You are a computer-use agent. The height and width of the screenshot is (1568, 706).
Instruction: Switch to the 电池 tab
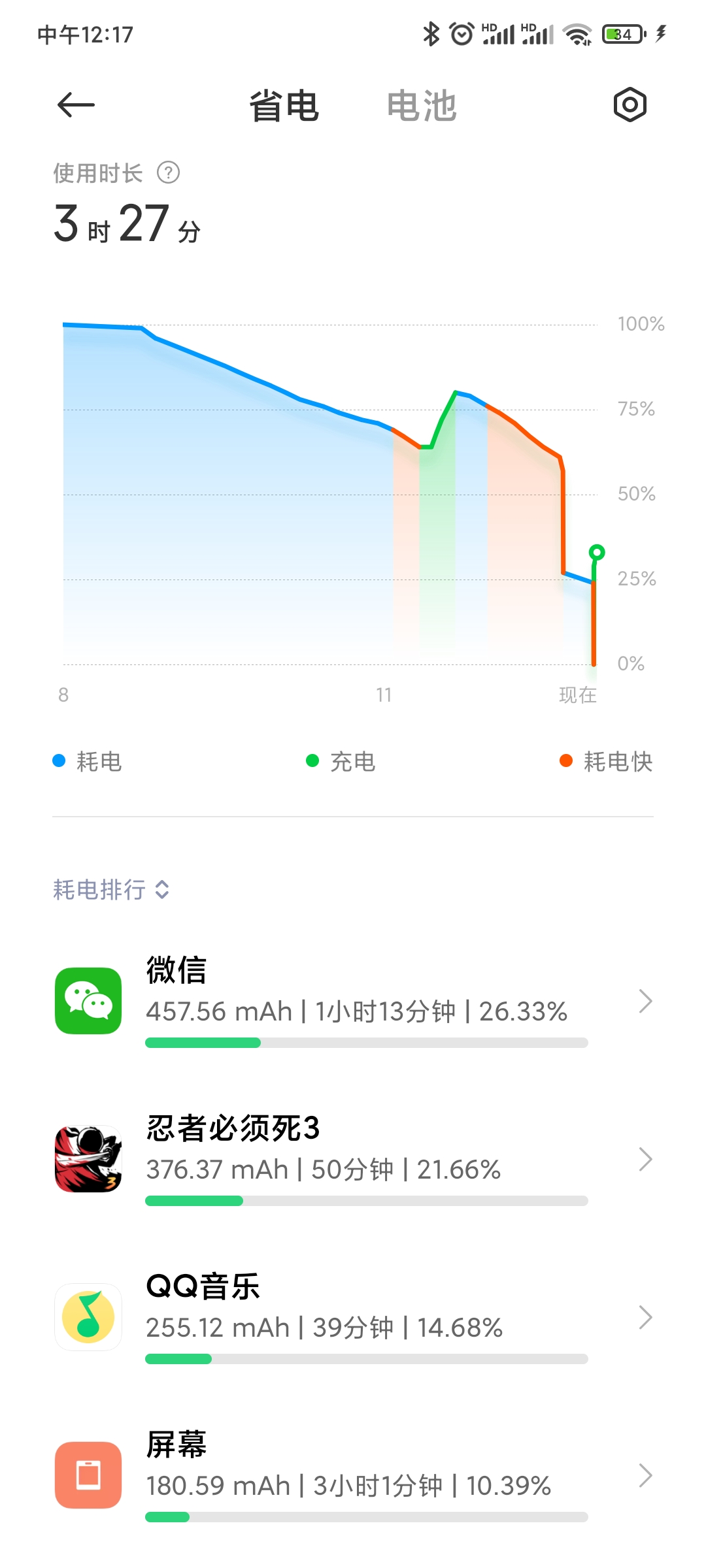tap(422, 106)
